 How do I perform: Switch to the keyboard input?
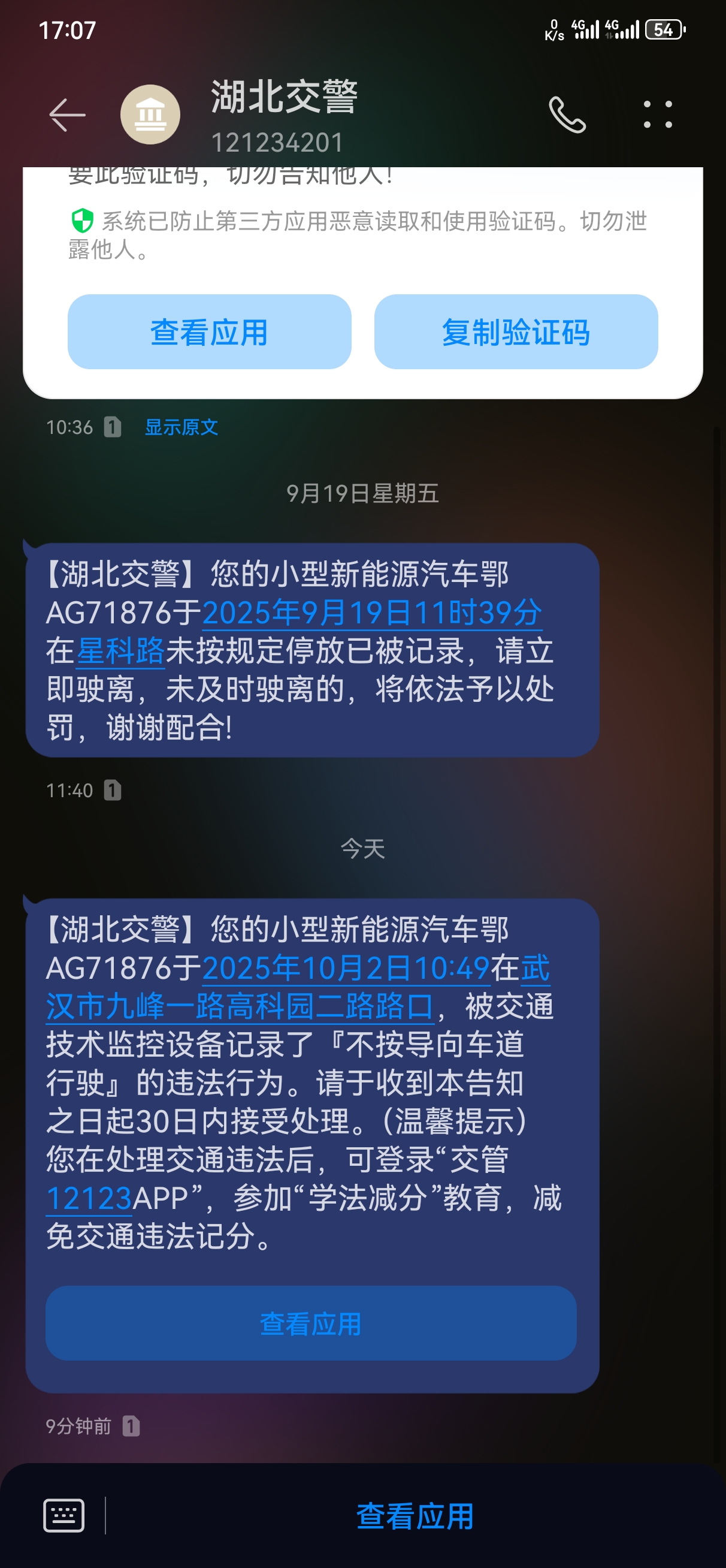(64, 1515)
